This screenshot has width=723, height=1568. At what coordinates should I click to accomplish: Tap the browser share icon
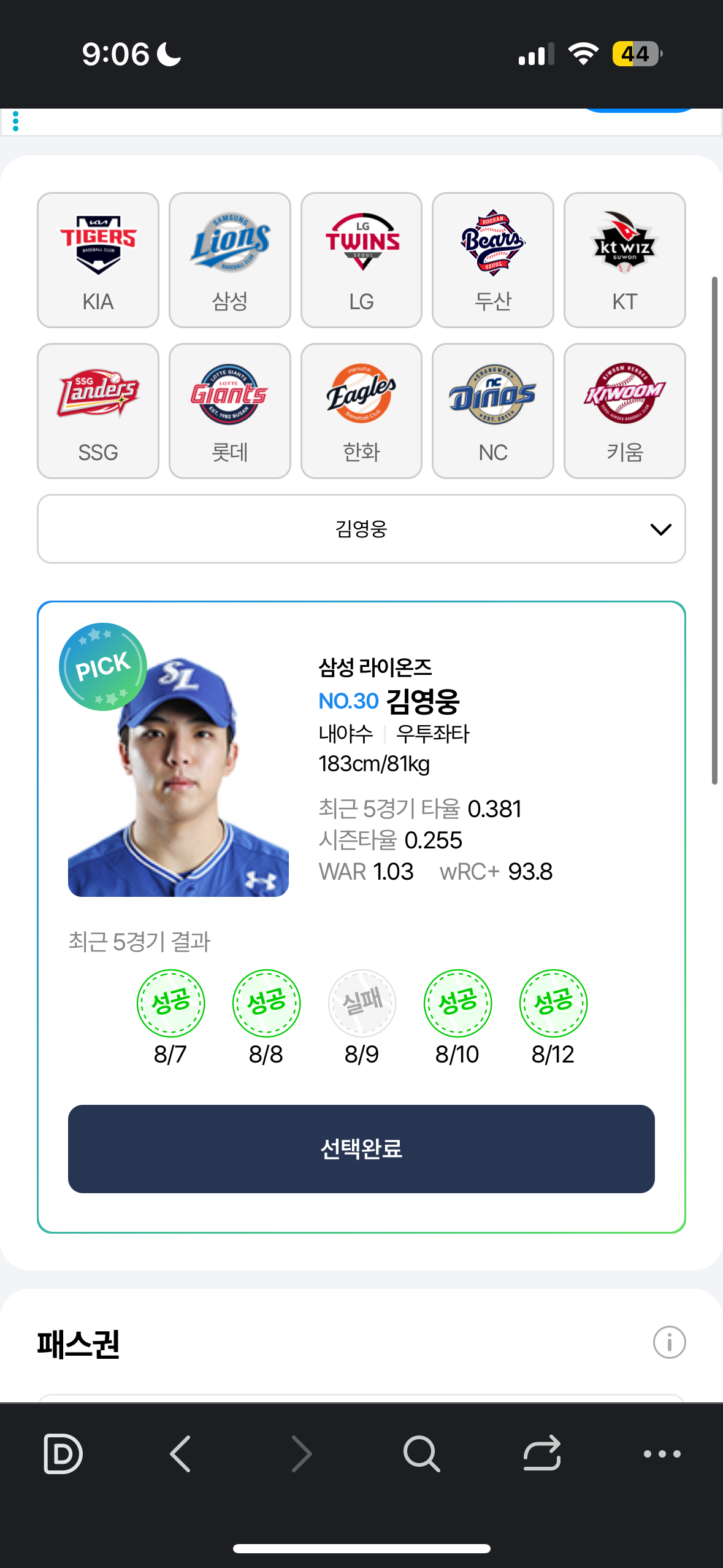(x=542, y=1453)
